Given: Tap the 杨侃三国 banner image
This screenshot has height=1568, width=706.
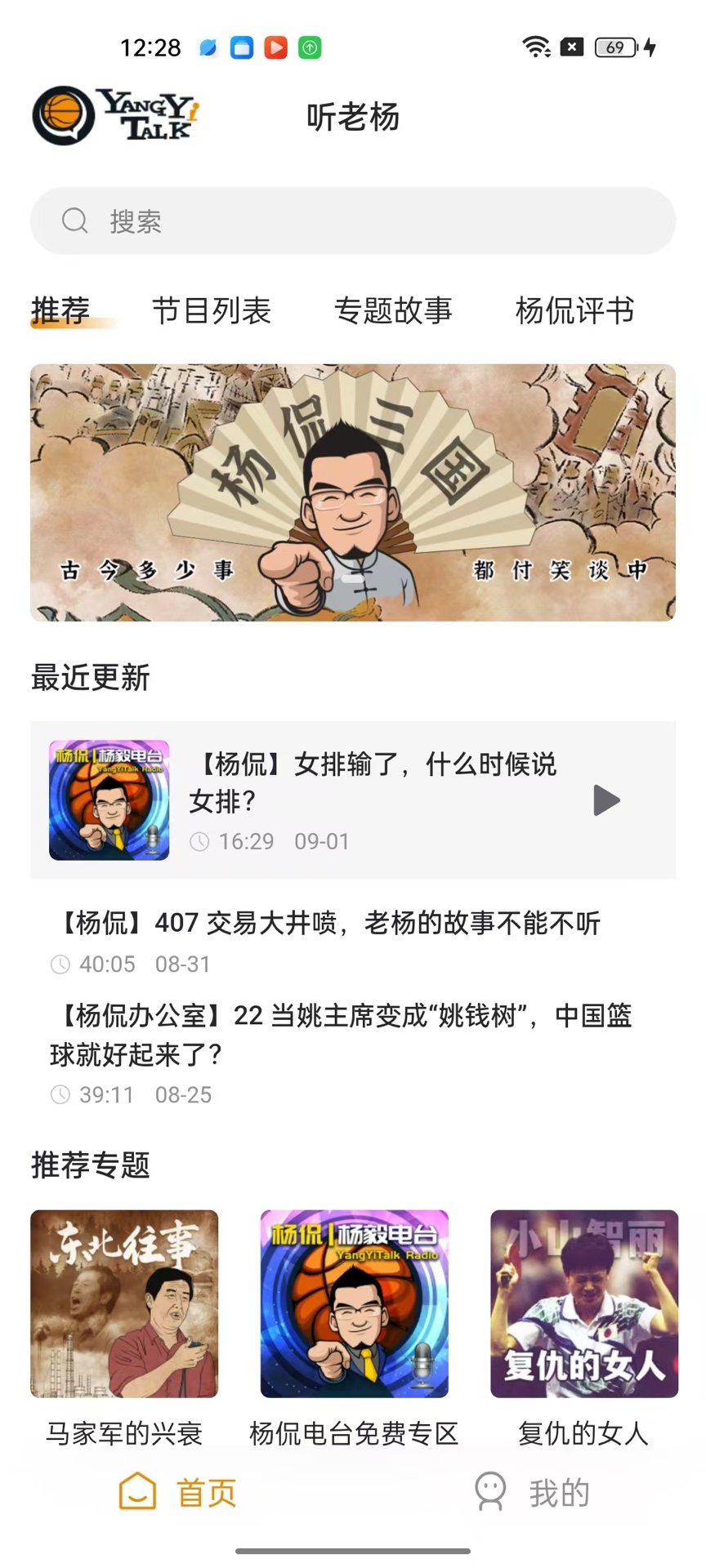Looking at the screenshot, I should (353, 492).
